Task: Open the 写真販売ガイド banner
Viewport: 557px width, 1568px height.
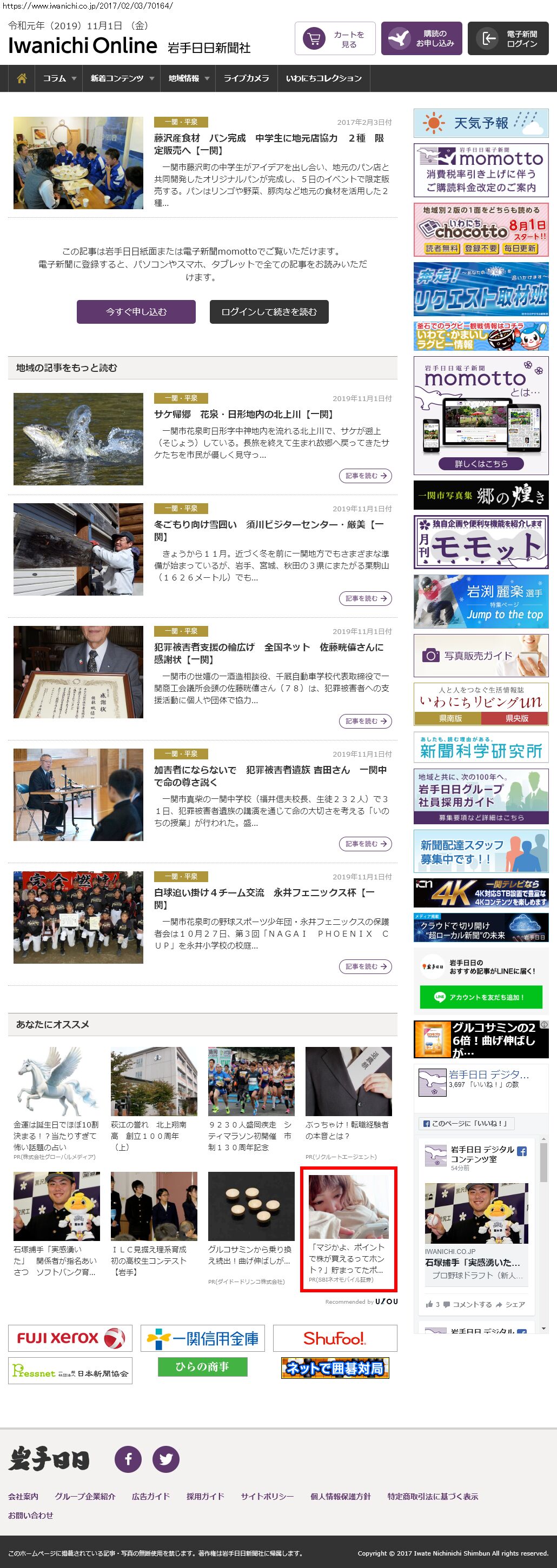Action: pos(480,656)
